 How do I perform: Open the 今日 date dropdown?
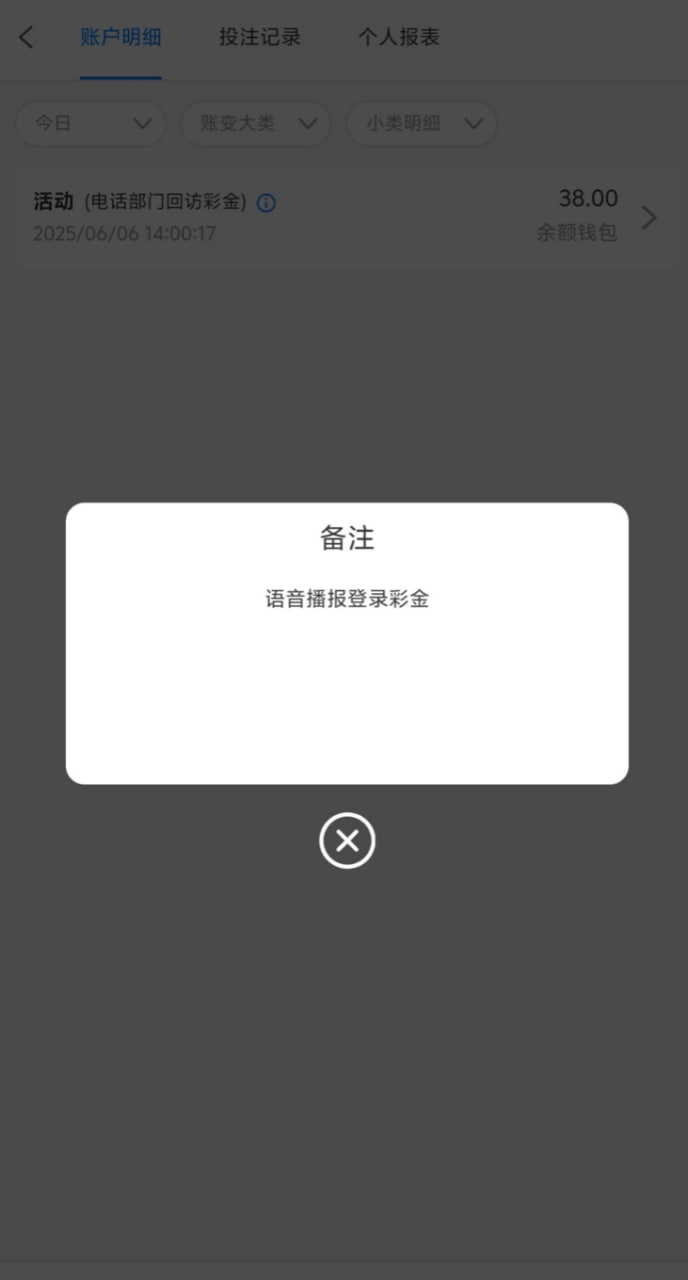click(x=91, y=124)
